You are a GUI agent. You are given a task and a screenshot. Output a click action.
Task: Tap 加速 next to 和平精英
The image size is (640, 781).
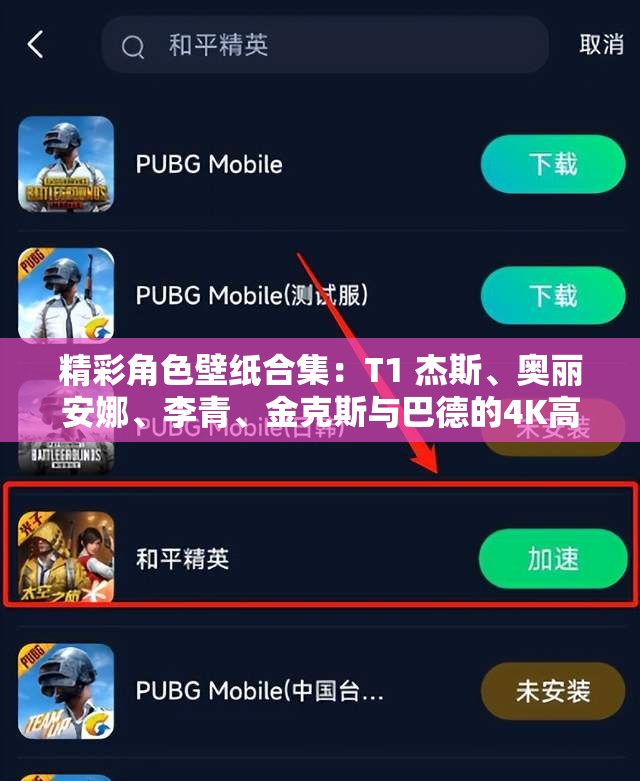tap(552, 558)
